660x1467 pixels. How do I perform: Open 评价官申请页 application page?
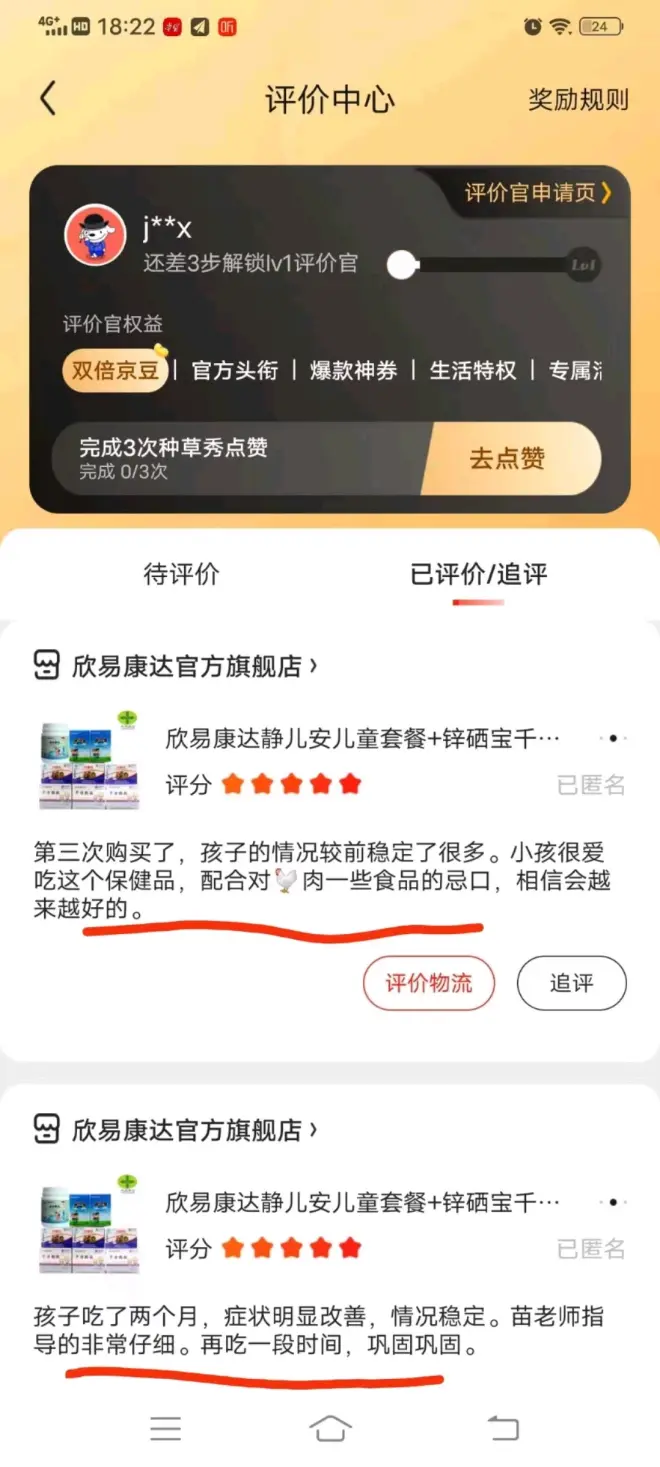tap(538, 193)
